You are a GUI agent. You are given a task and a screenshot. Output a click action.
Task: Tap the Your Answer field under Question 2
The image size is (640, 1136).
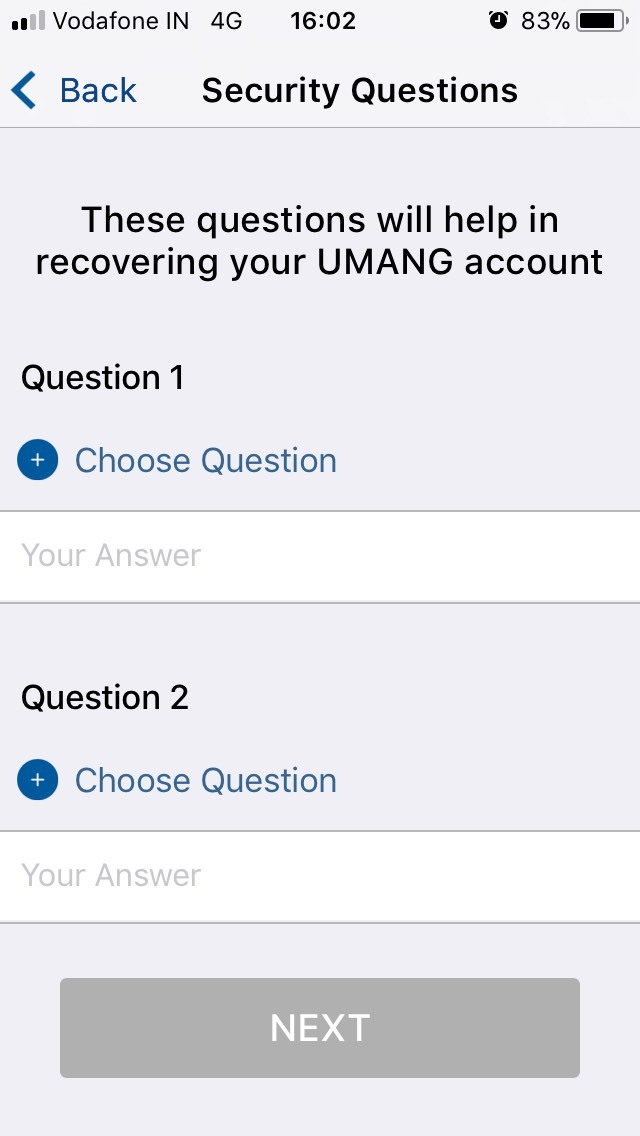(x=320, y=876)
